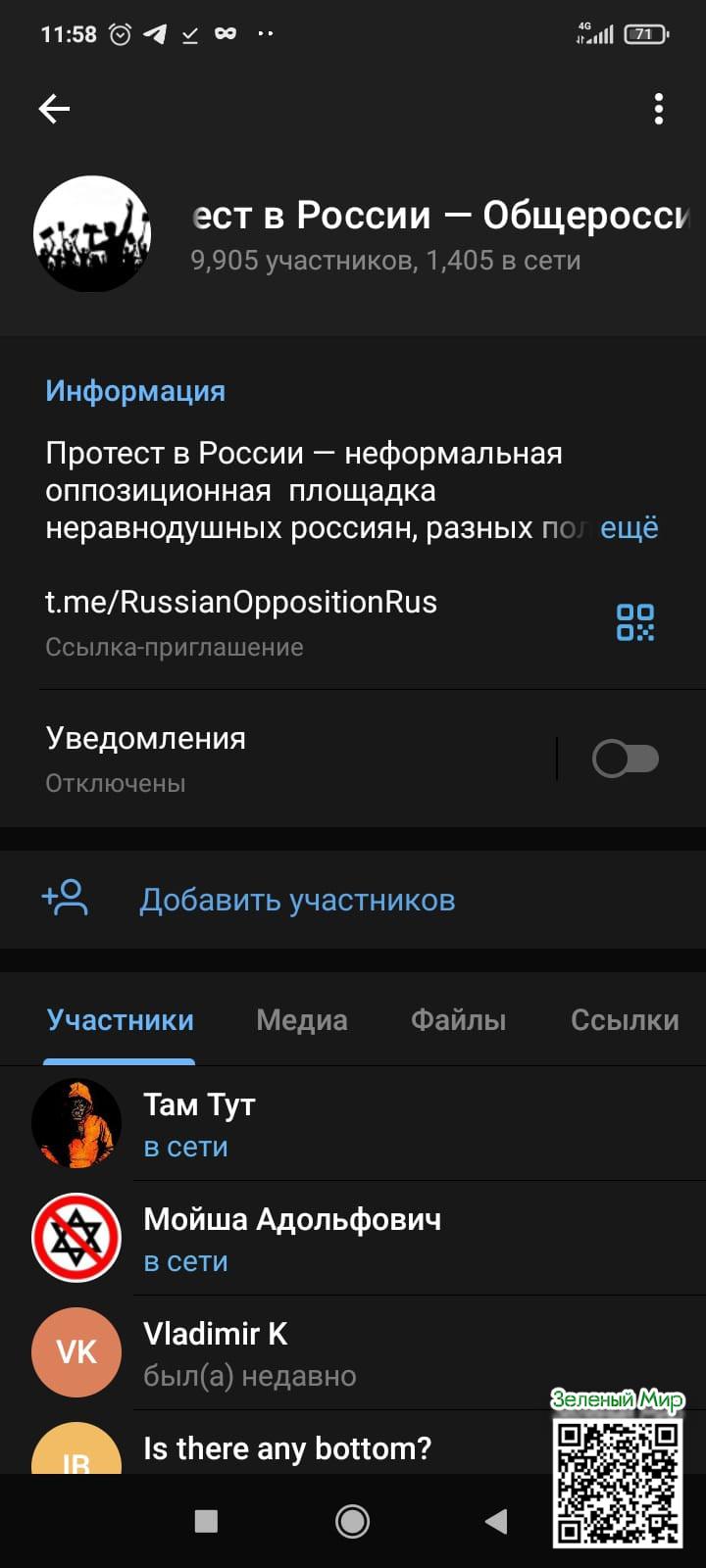Tap the system home button
This screenshot has height=1568, width=706.
[x=352, y=1521]
